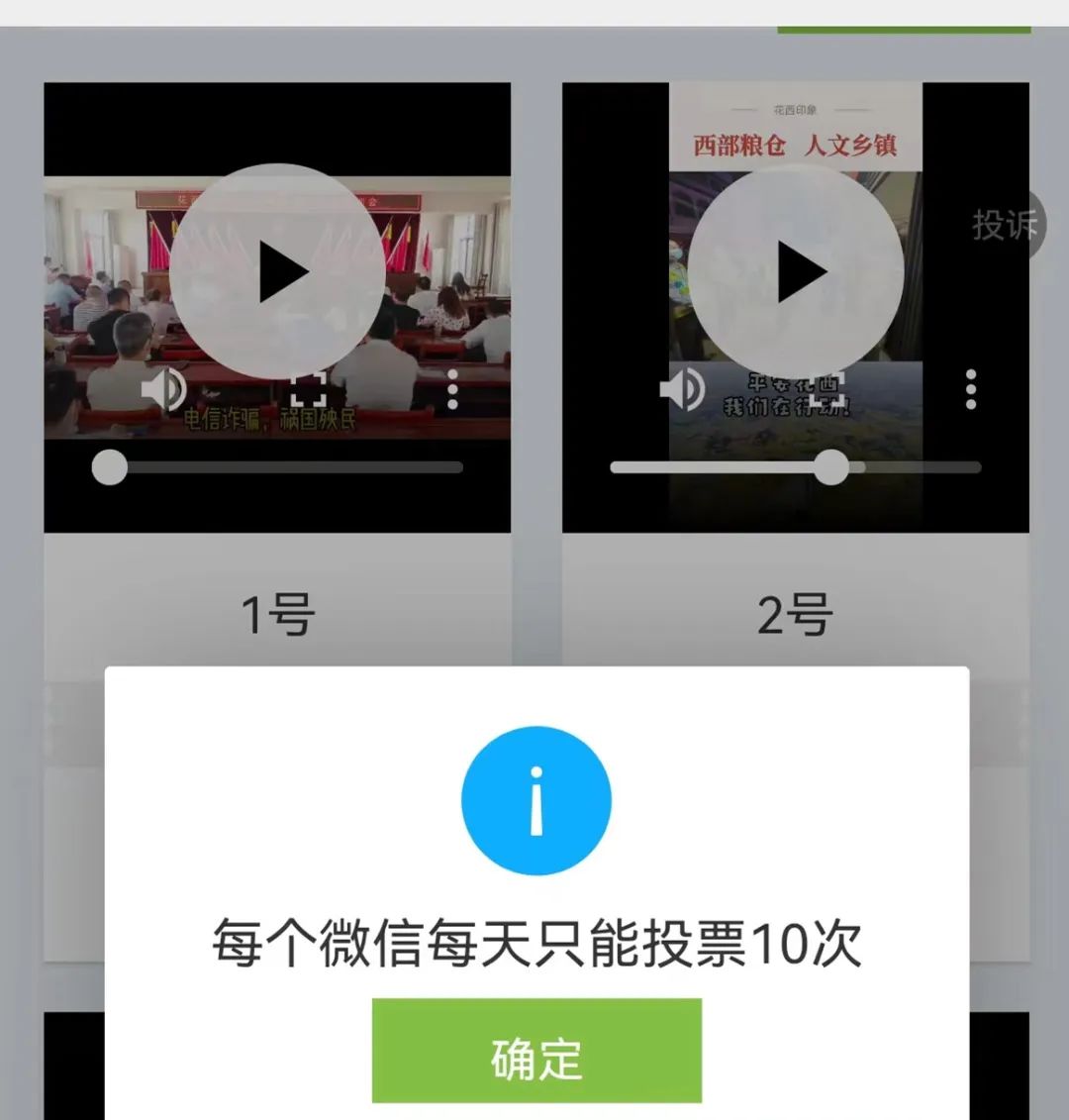Play the 1号 video
1069x1120 pixels.
278,270
